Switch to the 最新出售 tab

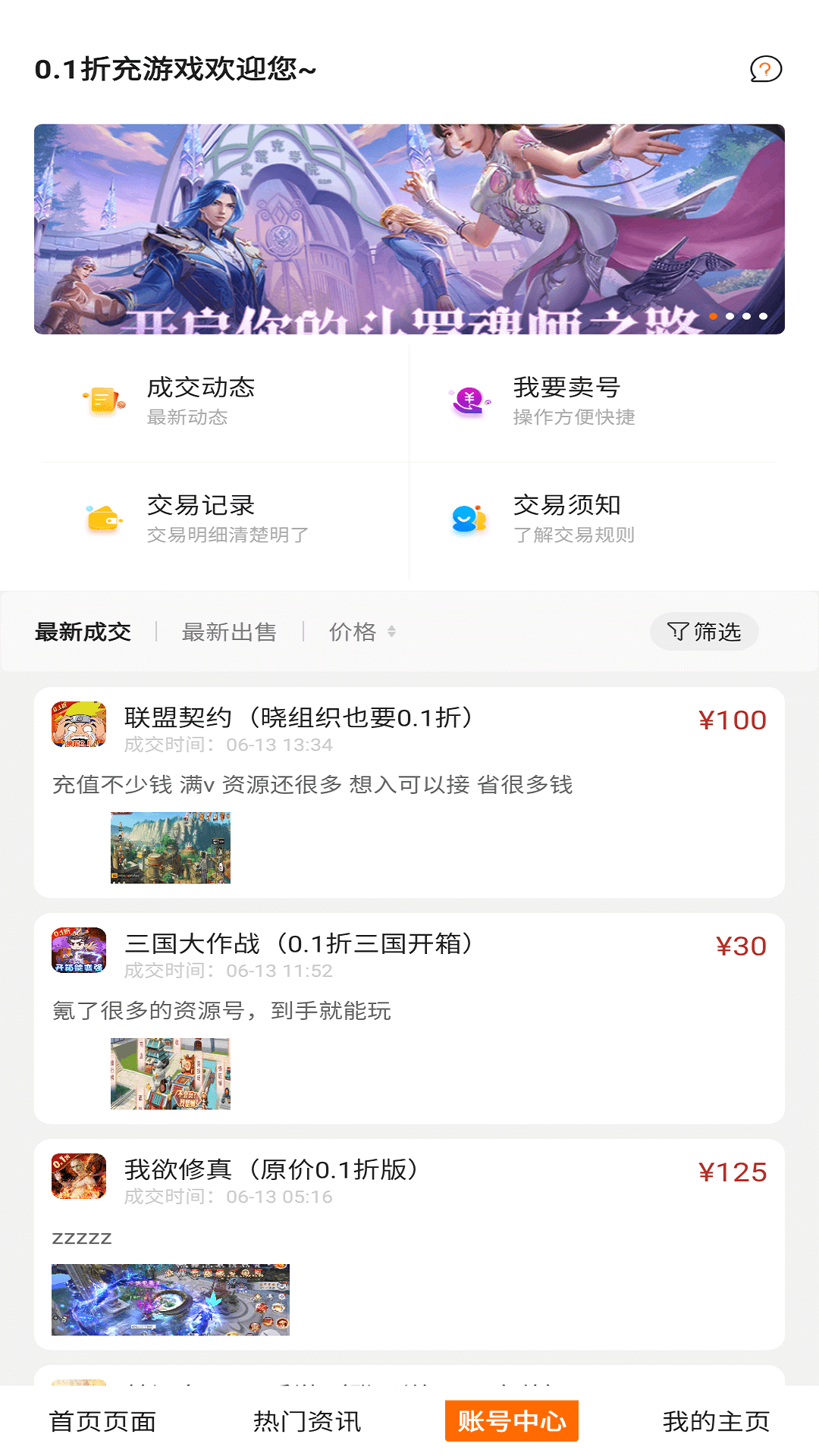[229, 631]
